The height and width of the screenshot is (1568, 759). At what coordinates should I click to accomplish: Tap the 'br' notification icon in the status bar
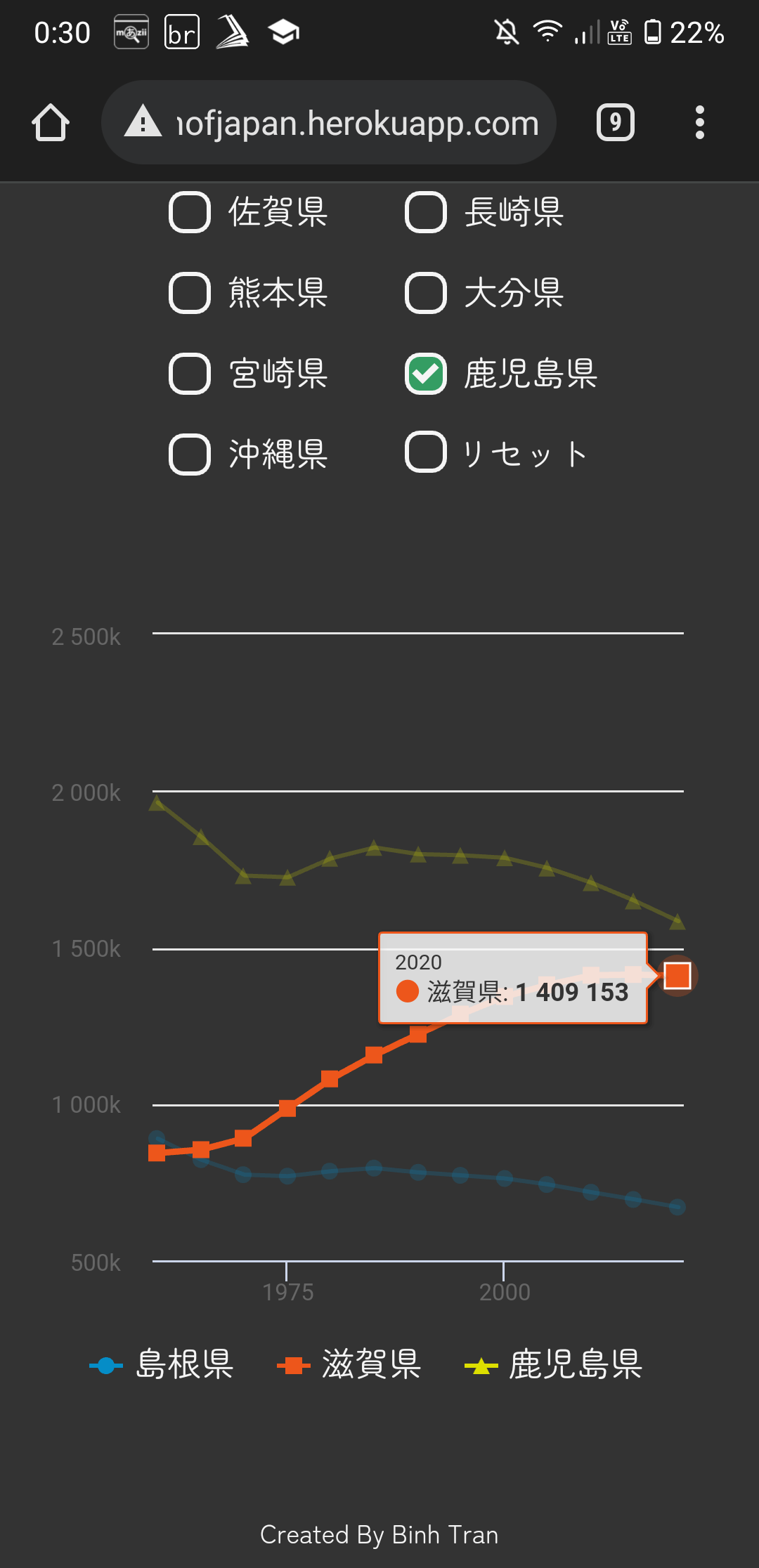(x=181, y=32)
